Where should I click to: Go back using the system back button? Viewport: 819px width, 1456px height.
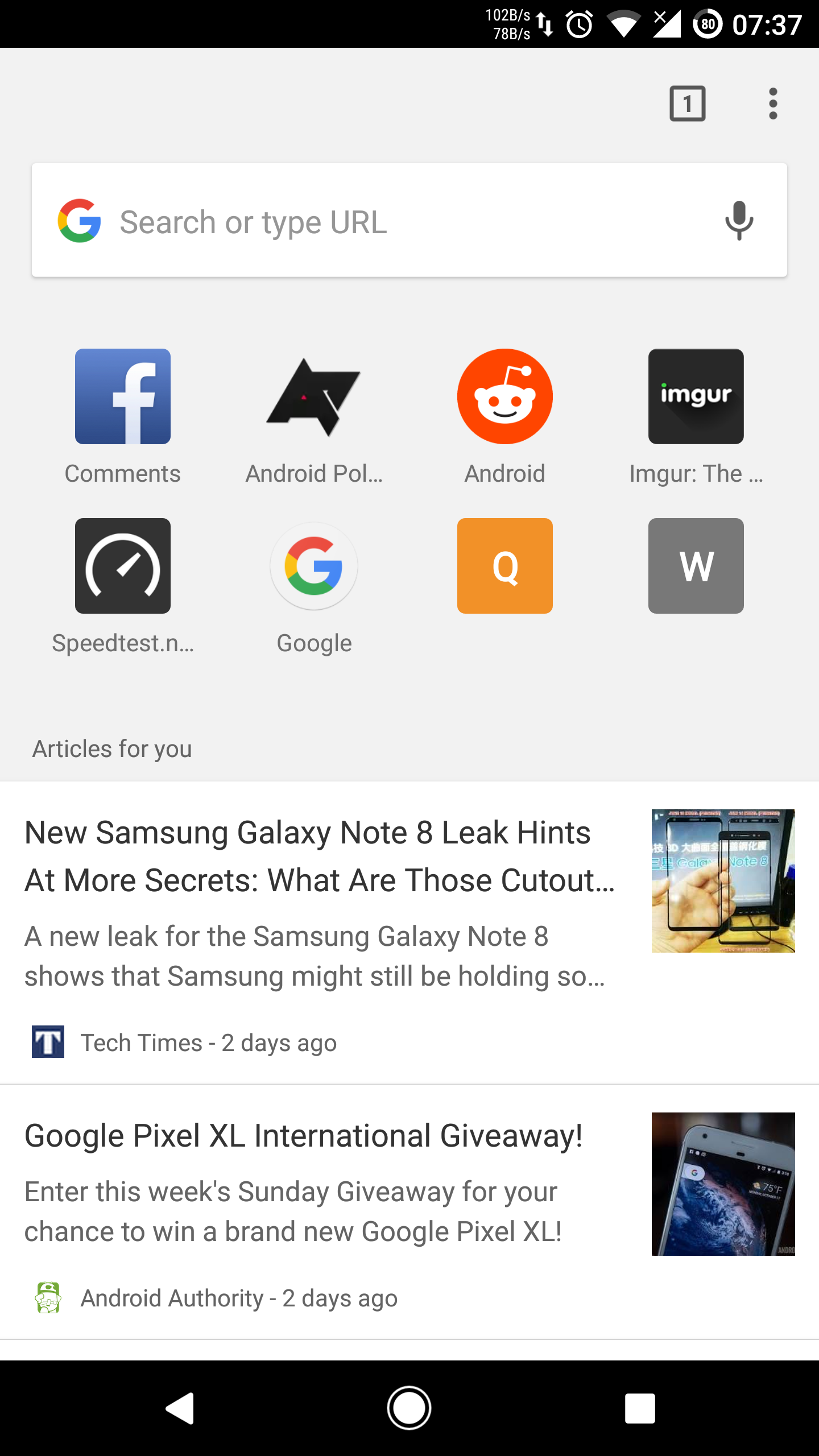(x=180, y=1408)
